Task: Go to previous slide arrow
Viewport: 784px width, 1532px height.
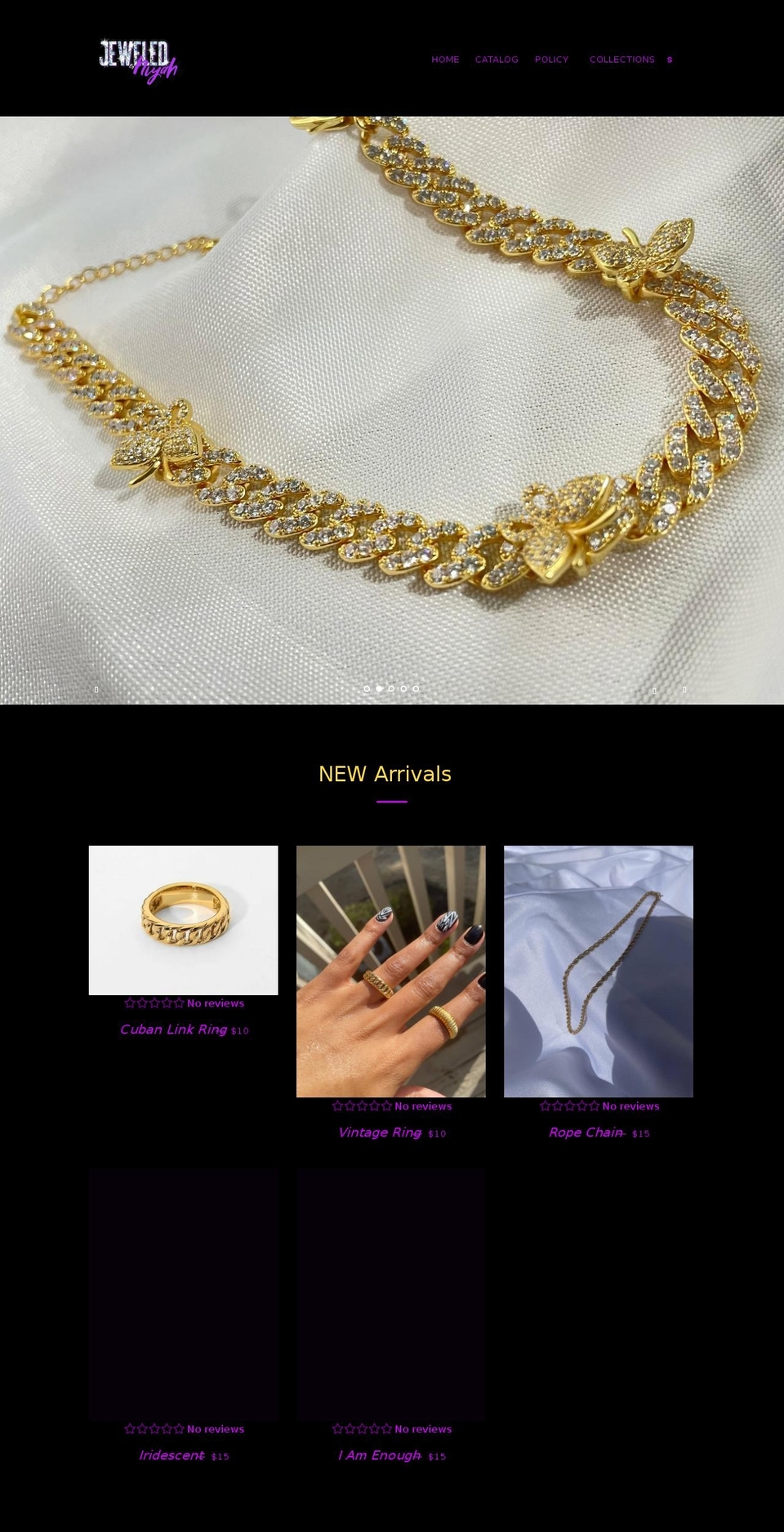Action: coord(96,690)
